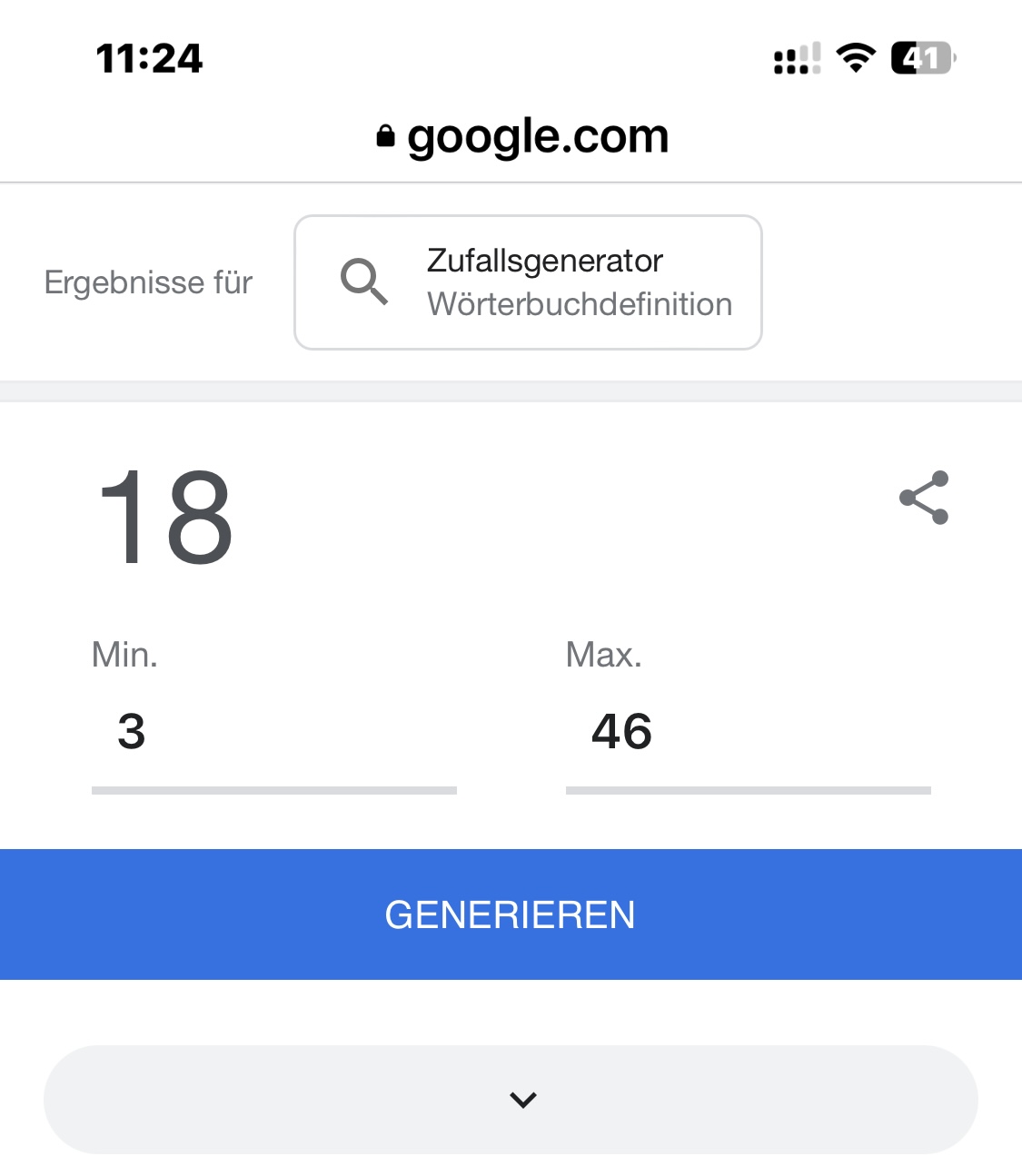This screenshot has width=1022, height=1176.
Task: Open the Zufallsgenerator Wörterbuchdefinition search suggestion
Action: (x=528, y=282)
